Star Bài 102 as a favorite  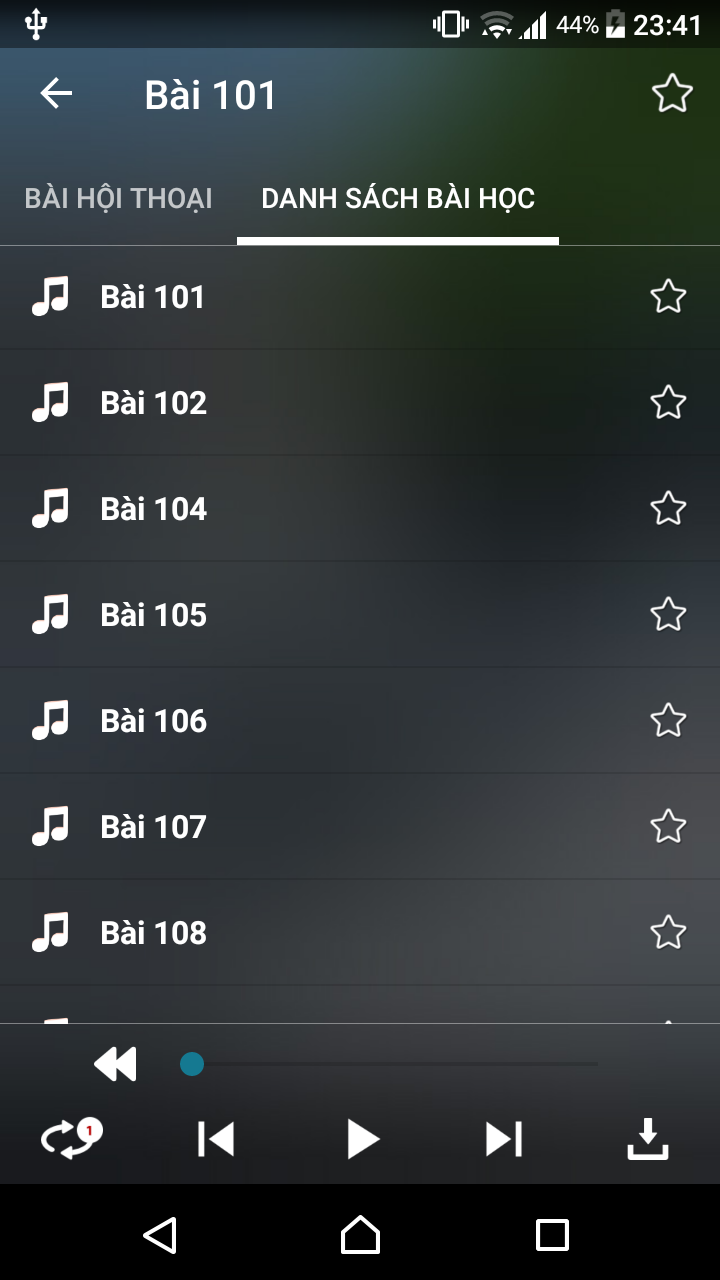(x=668, y=403)
